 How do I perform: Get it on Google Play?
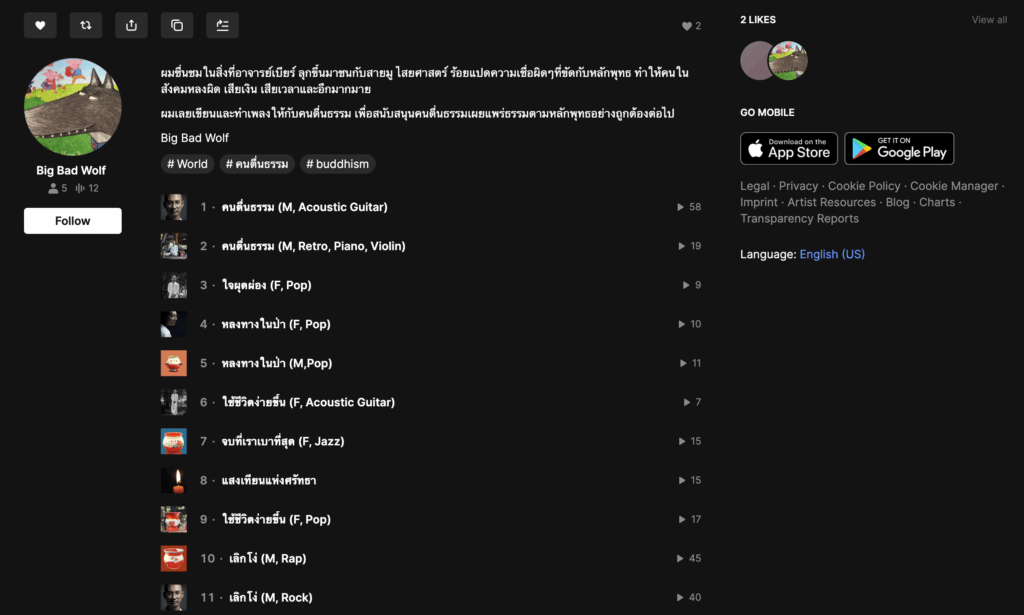899,148
